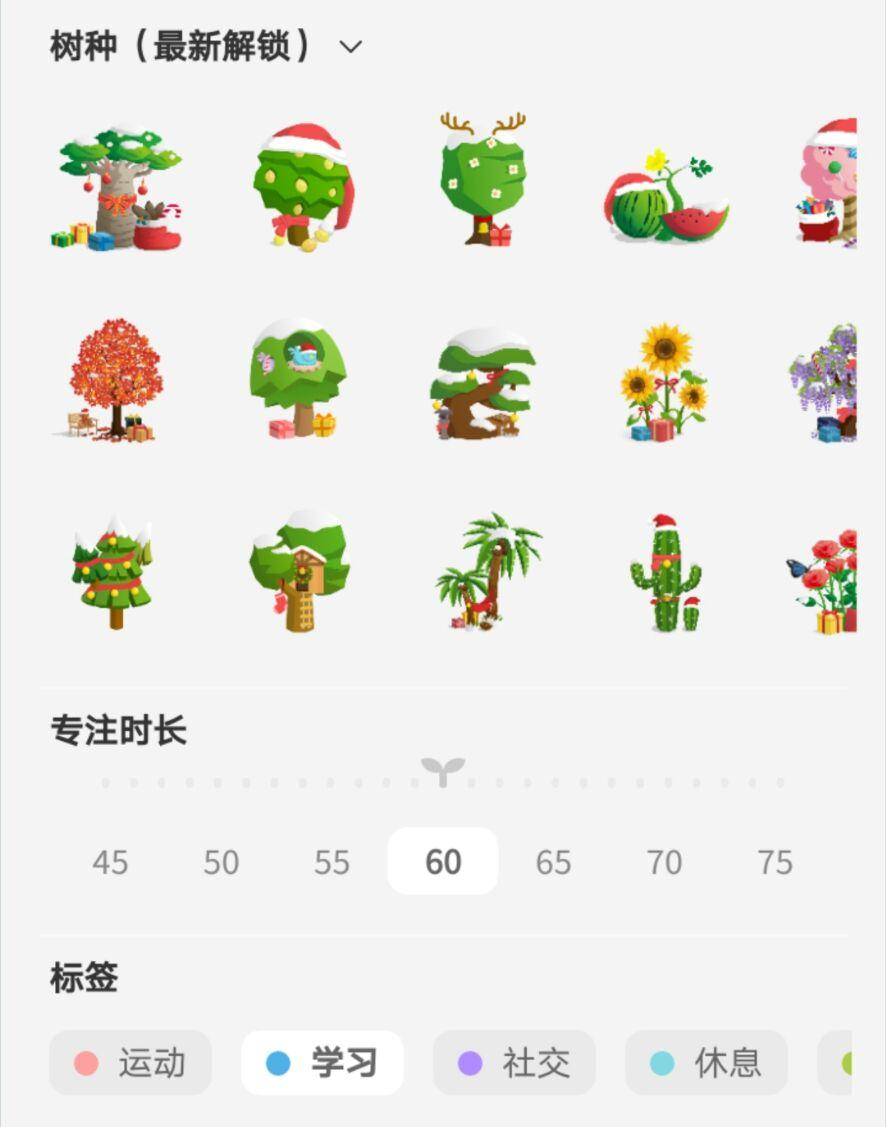Set focus duration to 45 minutes

110,862
